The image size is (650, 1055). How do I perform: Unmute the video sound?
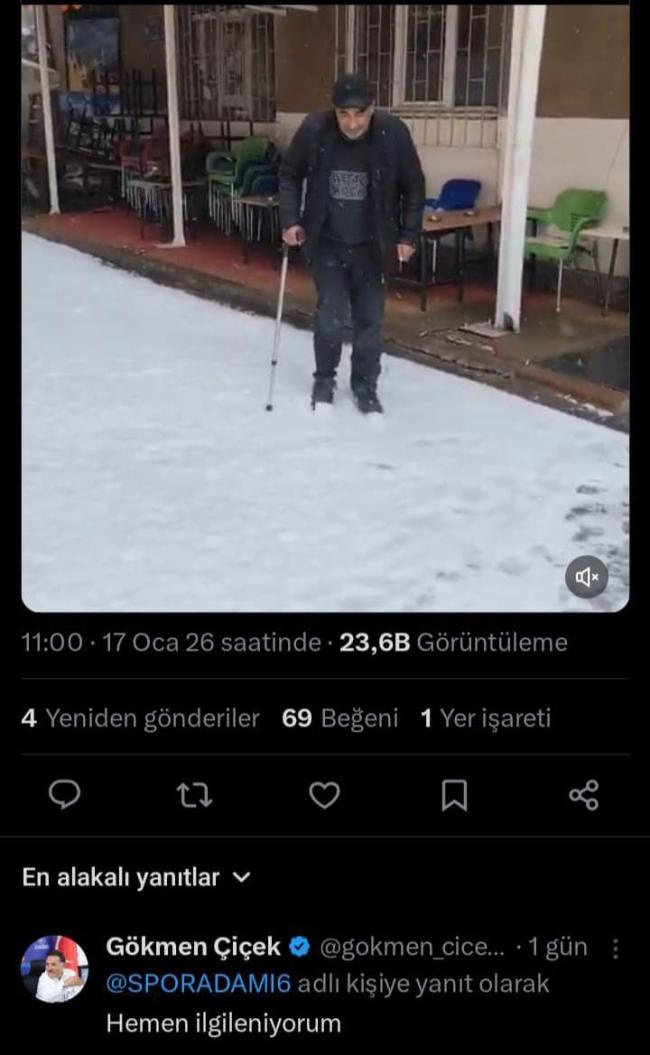pos(587,577)
